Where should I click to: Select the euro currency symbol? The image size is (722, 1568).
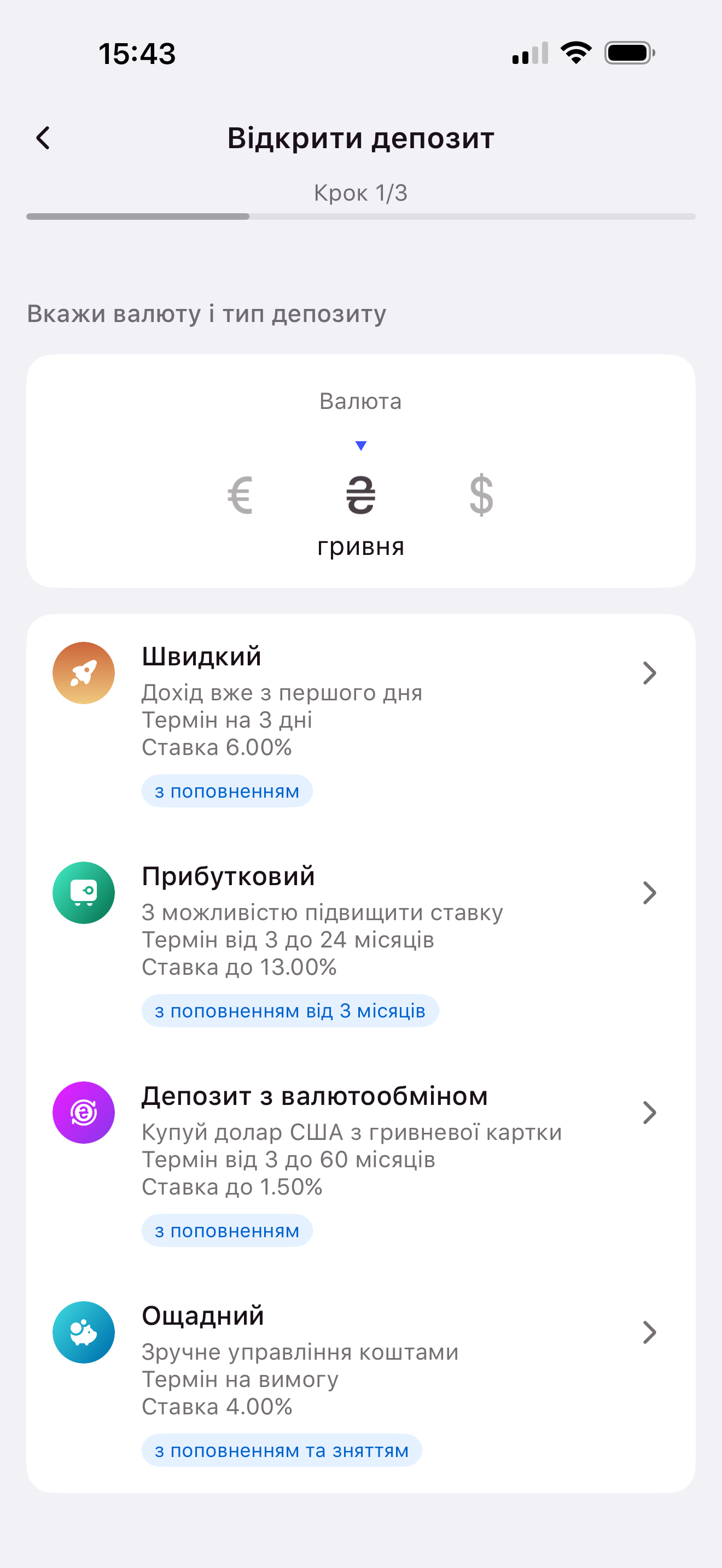[240, 495]
